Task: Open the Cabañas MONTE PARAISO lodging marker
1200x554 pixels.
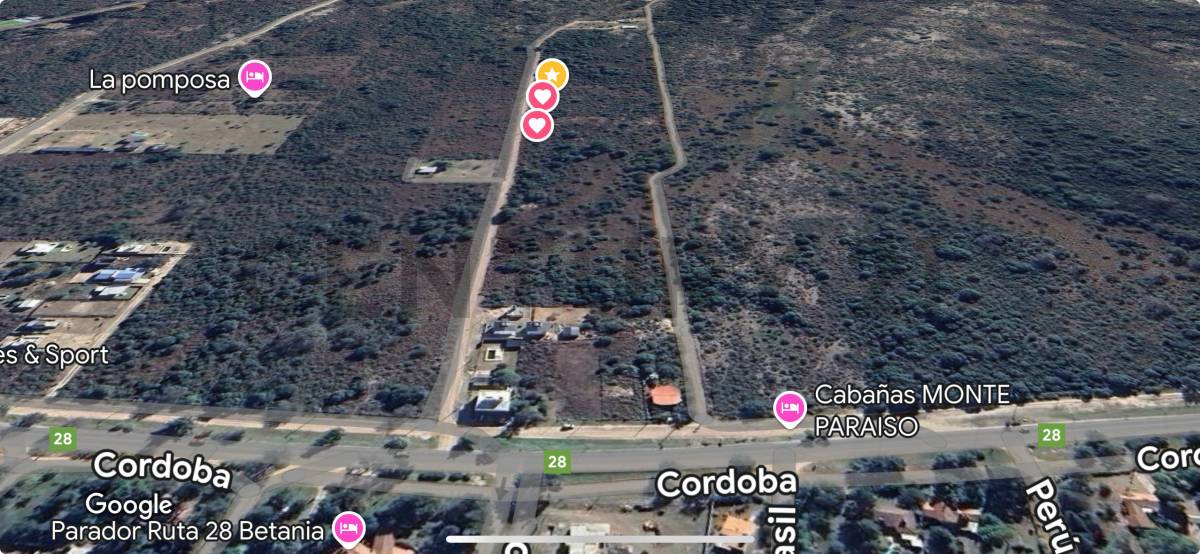Action: (790, 408)
